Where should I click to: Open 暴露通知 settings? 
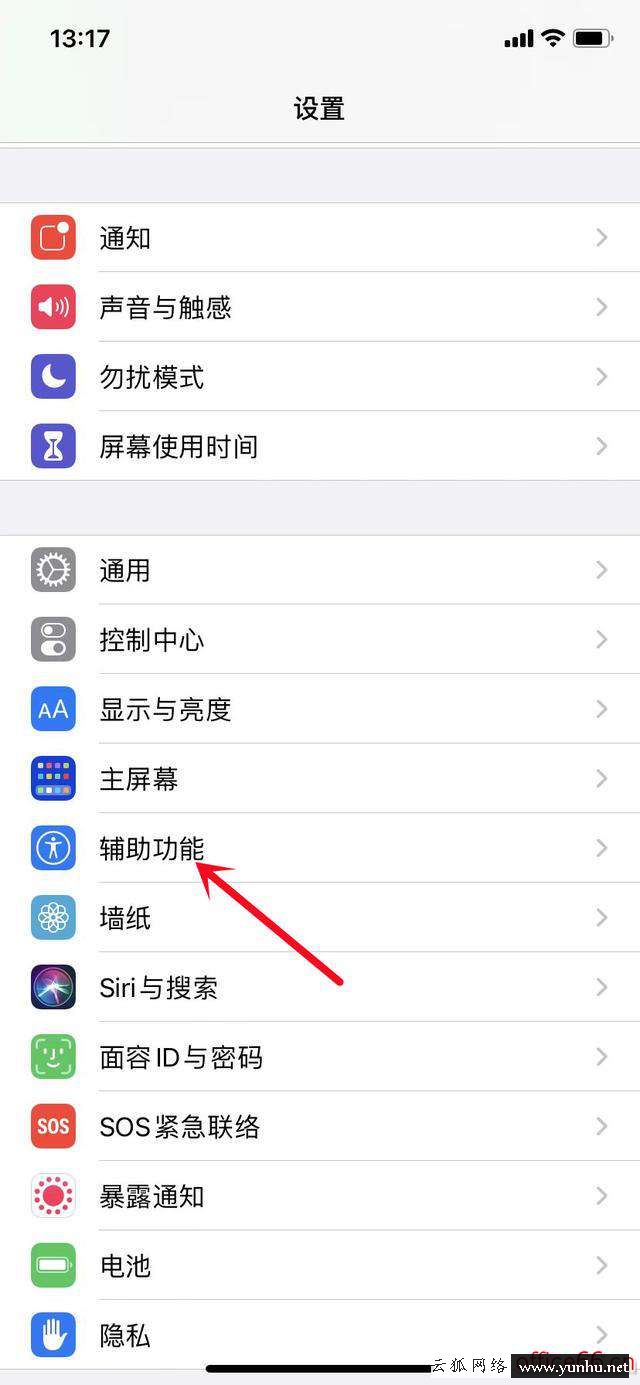(x=320, y=1196)
